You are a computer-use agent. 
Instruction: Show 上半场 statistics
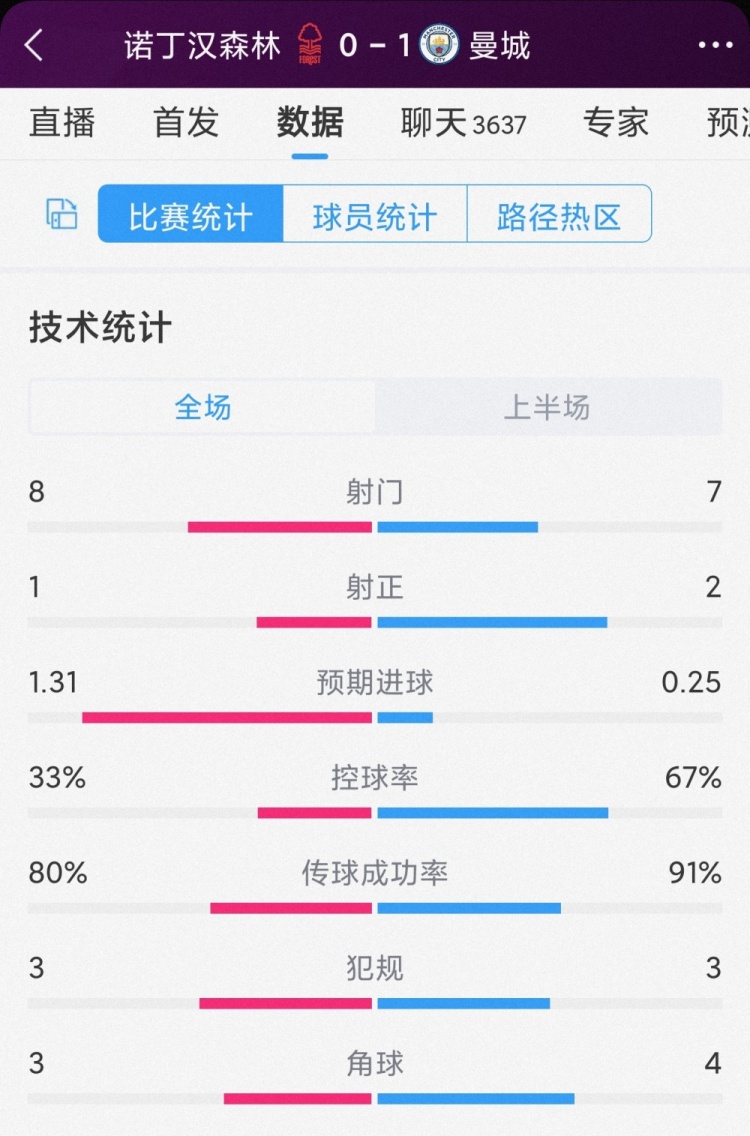tap(547, 407)
